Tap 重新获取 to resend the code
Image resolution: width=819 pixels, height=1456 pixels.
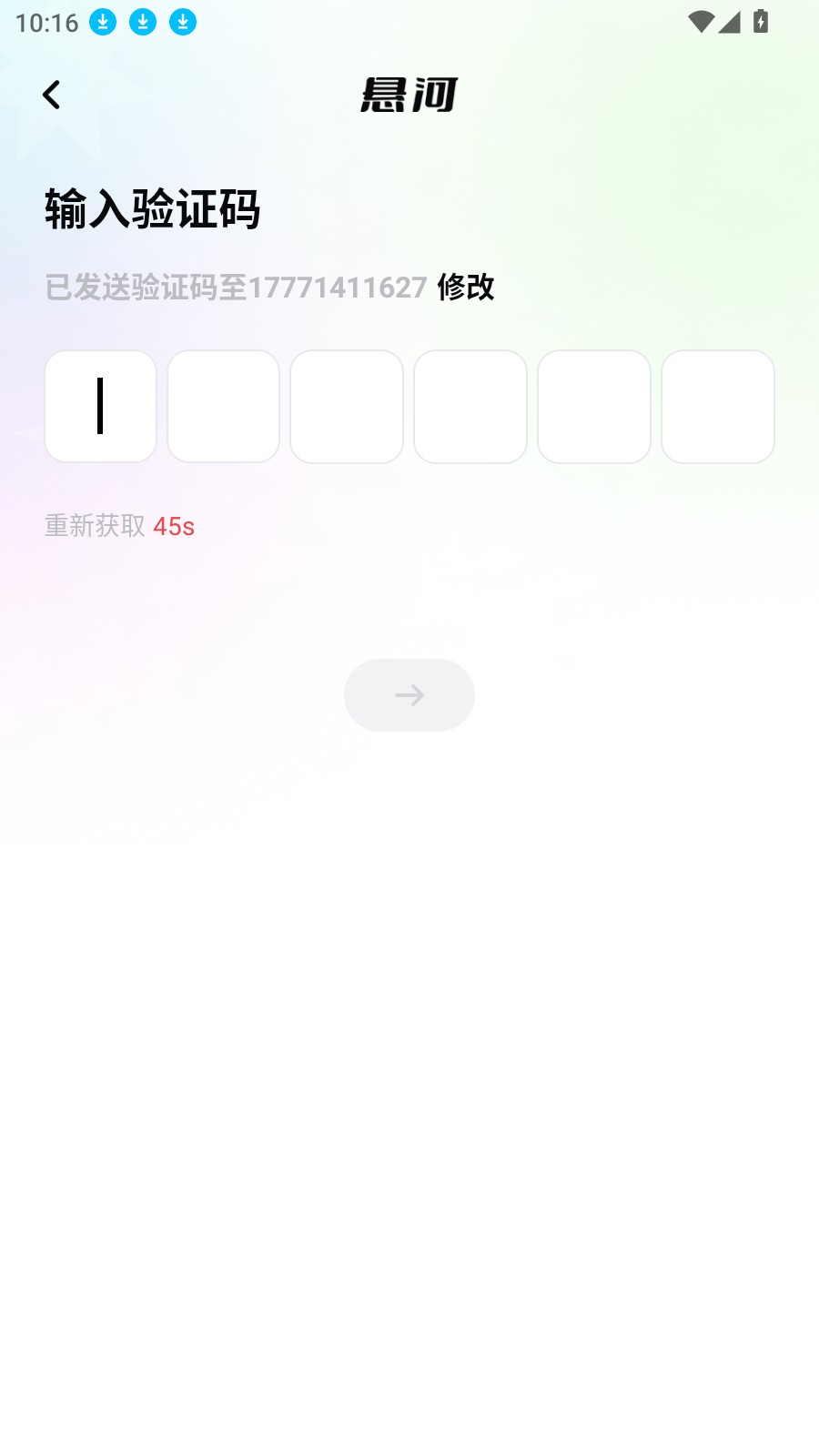[x=94, y=526]
